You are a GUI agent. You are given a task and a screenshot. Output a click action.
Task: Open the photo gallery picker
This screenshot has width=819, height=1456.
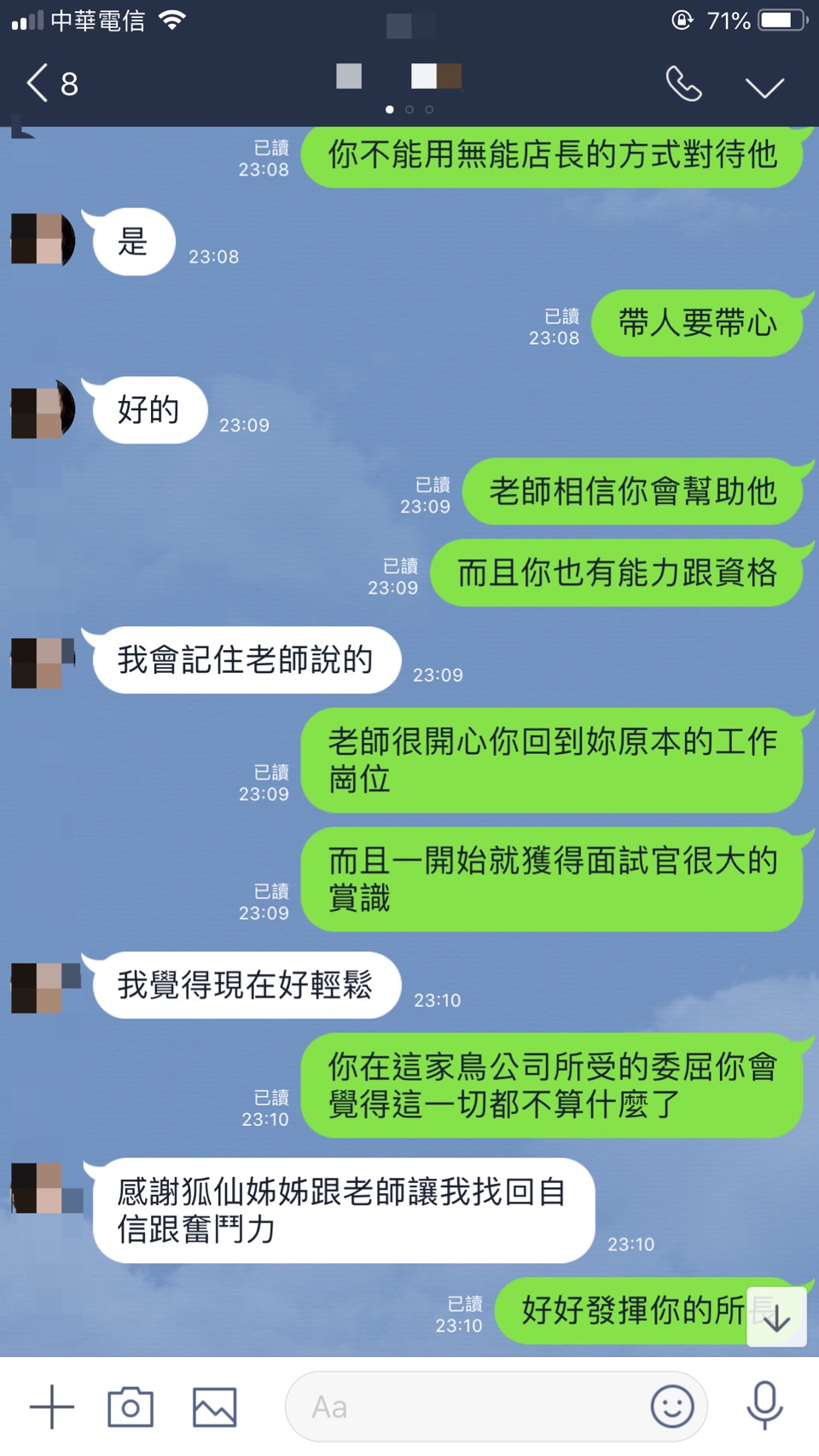pyautogui.click(x=214, y=1407)
